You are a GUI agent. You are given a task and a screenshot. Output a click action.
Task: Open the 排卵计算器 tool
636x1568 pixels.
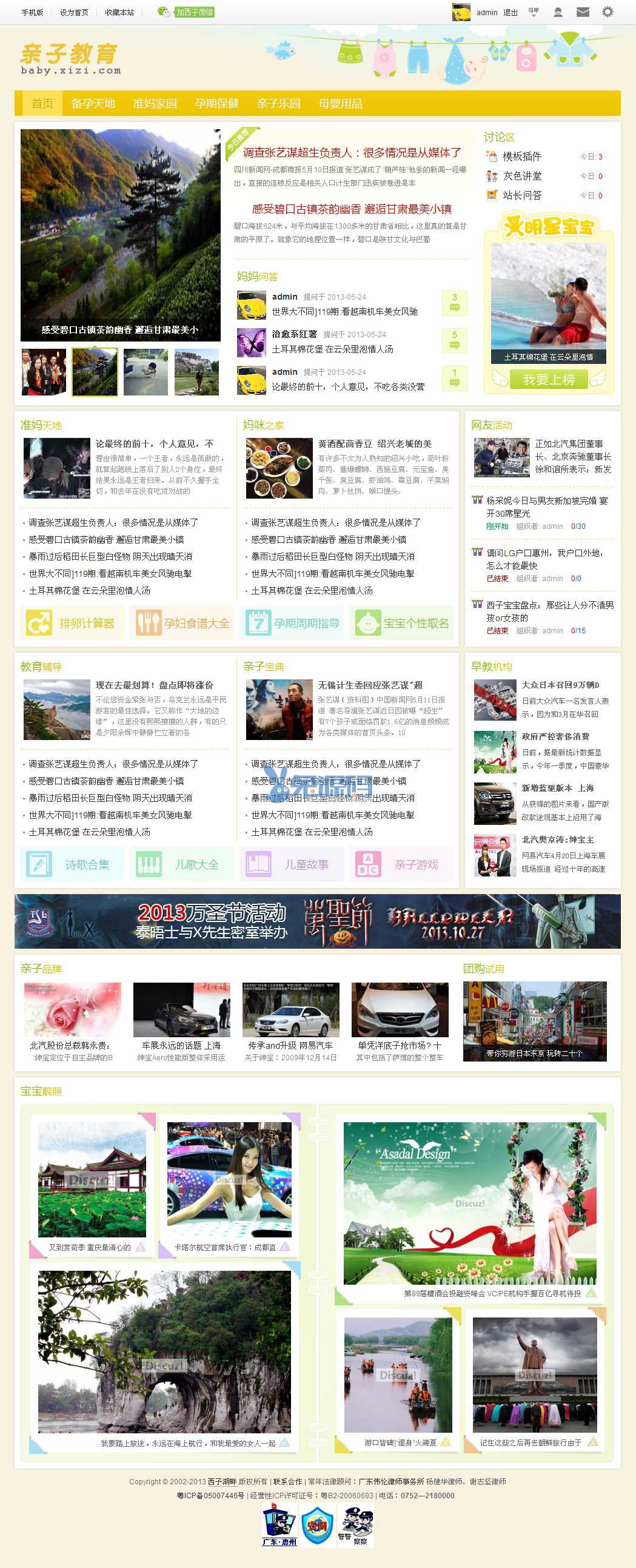coord(71,624)
